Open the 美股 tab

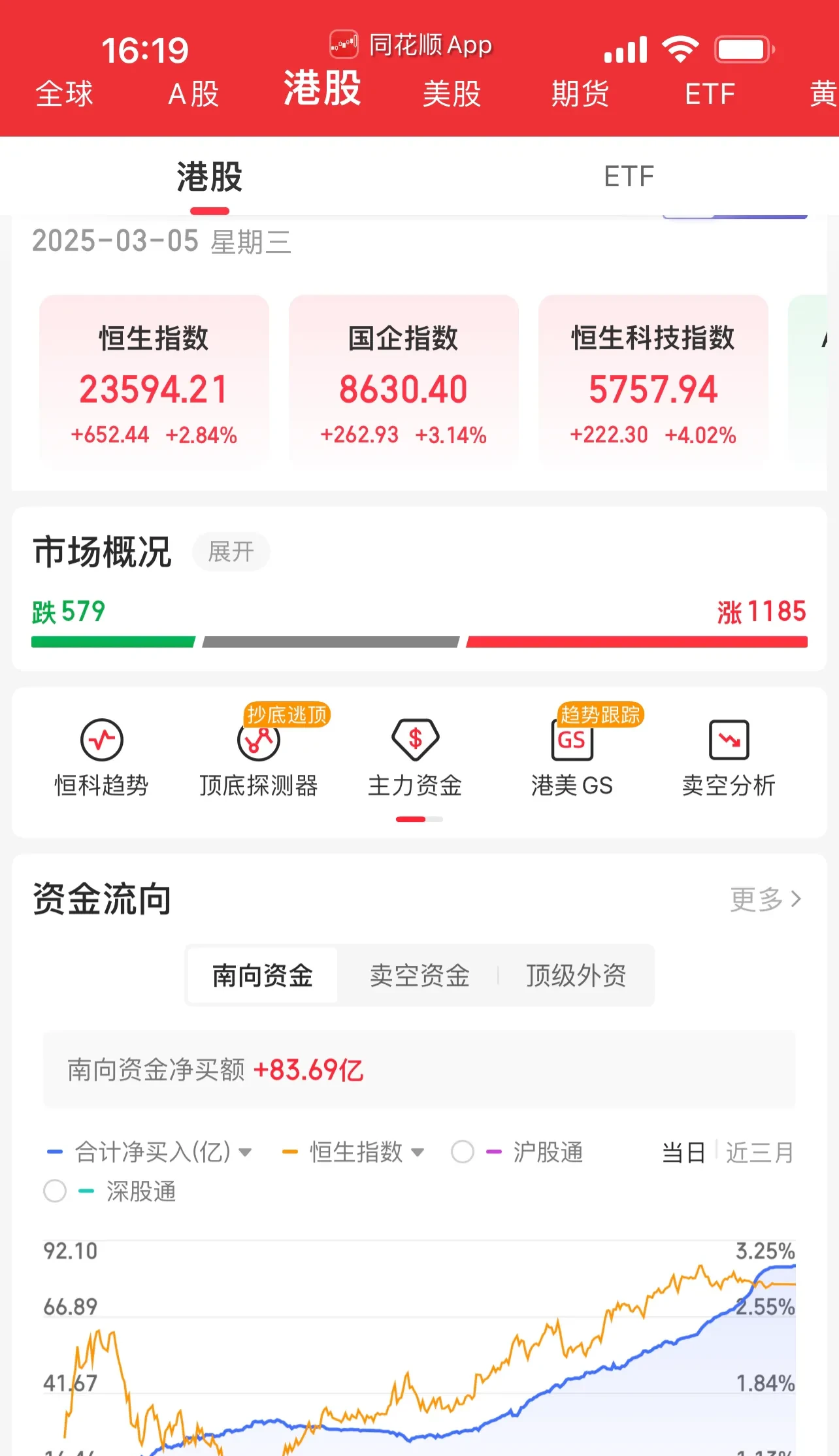(452, 94)
